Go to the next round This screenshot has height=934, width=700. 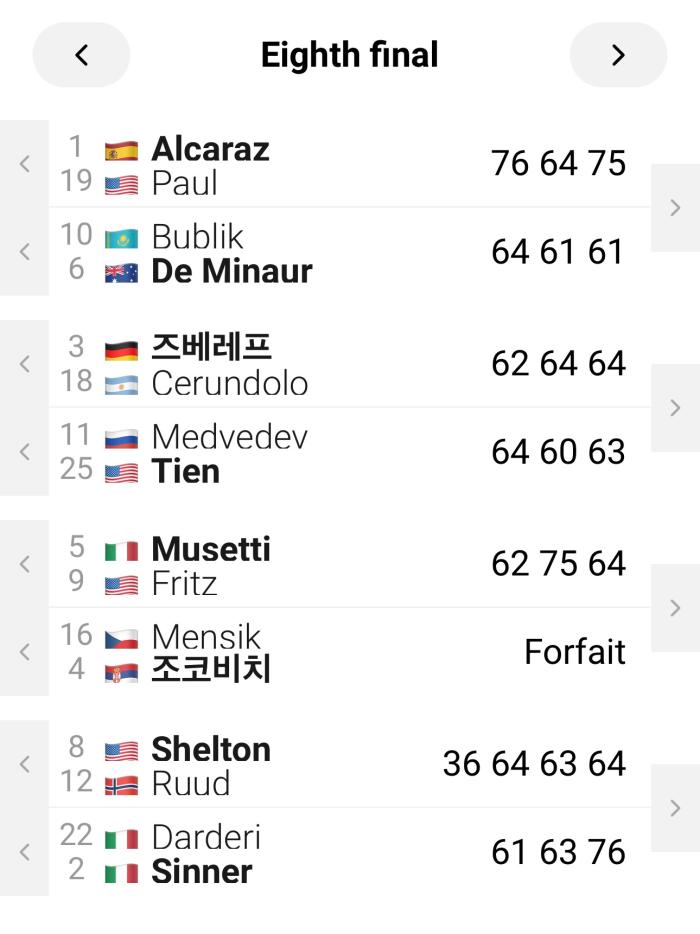618,55
